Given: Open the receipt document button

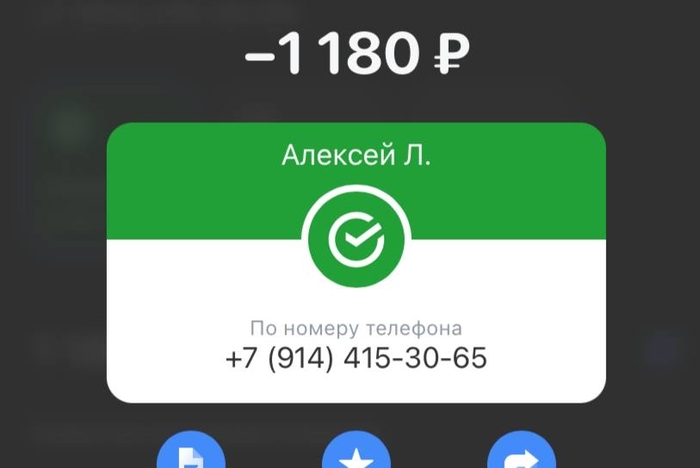Looking at the screenshot, I should click(x=191, y=455).
